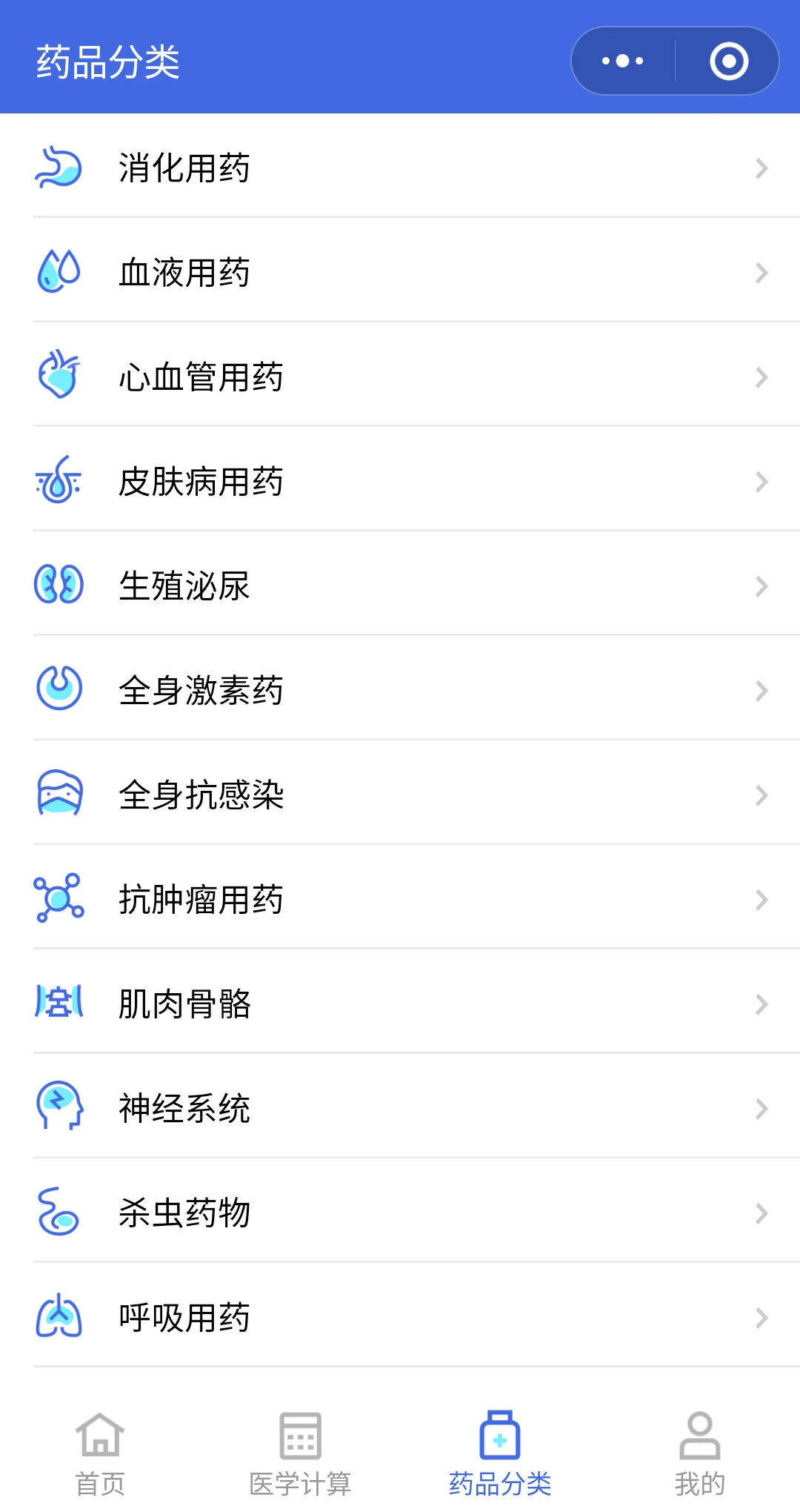Image resolution: width=800 pixels, height=1512 pixels.
Task: Open the 生殖泌尿 category
Action: pyautogui.click(x=400, y=586)
